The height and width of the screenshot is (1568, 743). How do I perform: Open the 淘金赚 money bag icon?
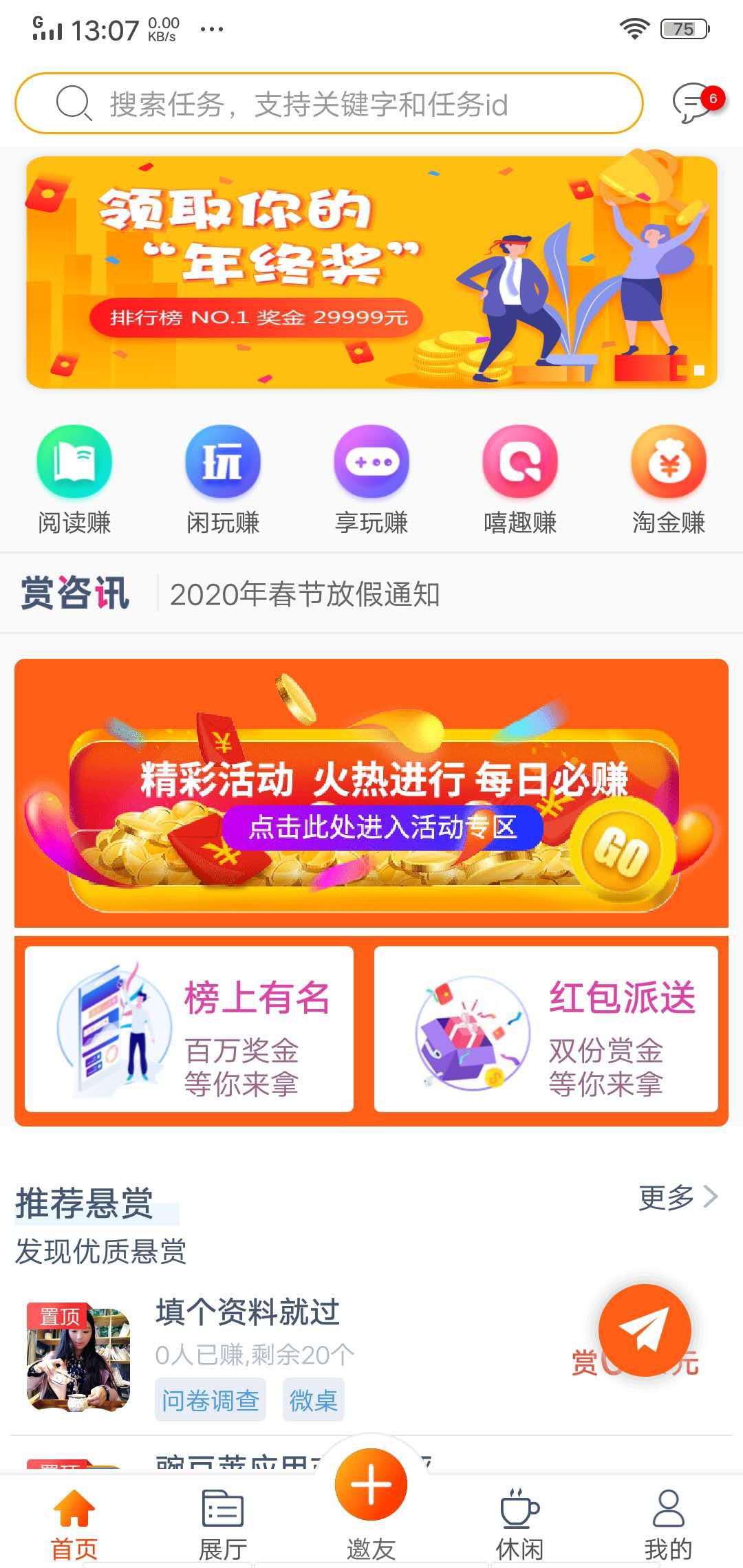(669, 462)
